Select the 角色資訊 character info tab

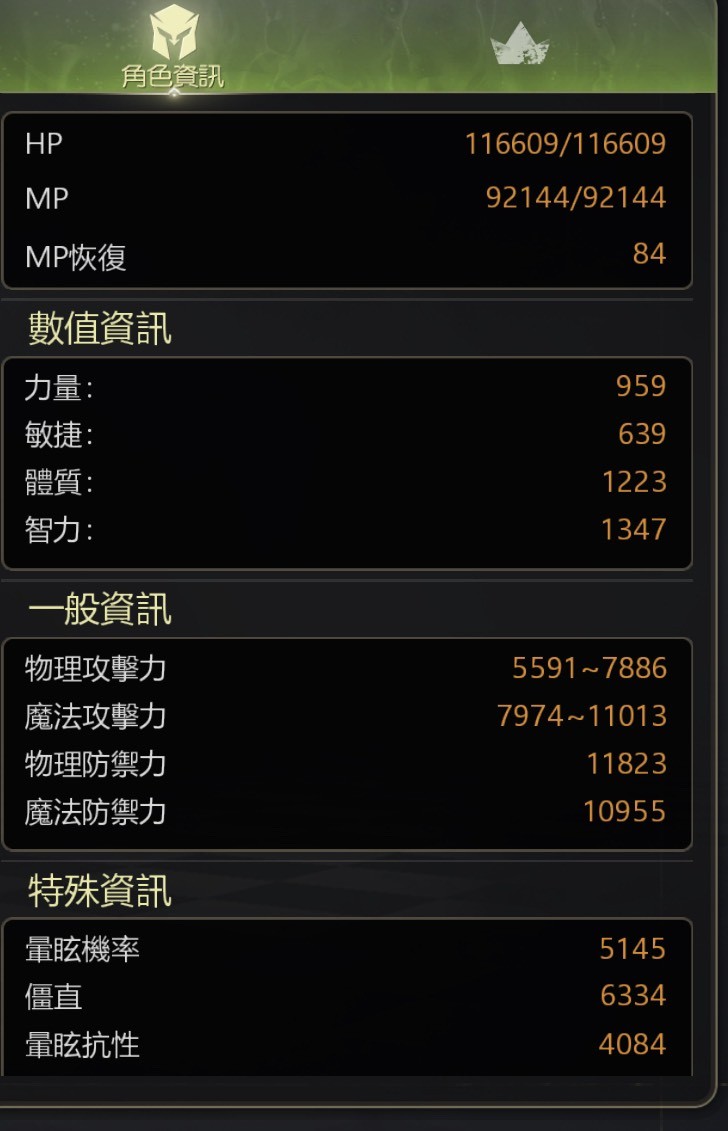[174, 47]
